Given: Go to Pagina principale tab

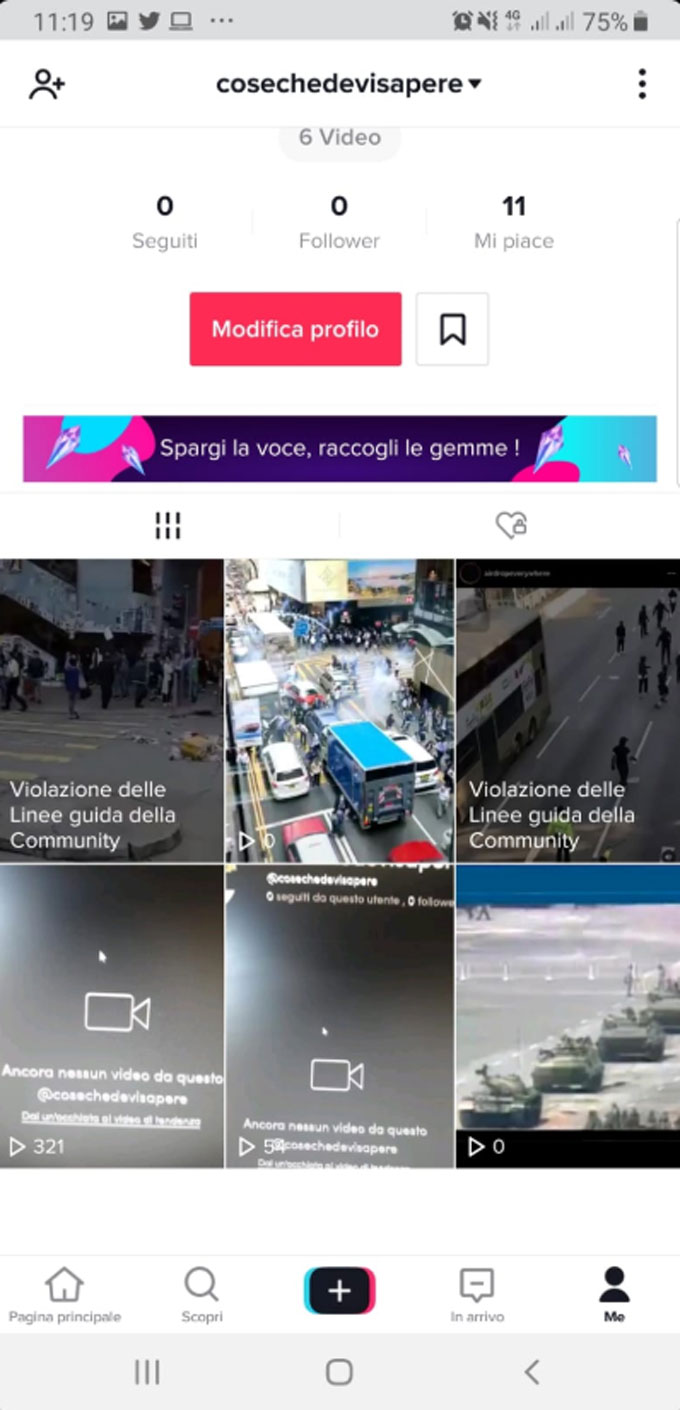Looking at the screenshot, I should pyautogui.click(x=65, y=1295).
